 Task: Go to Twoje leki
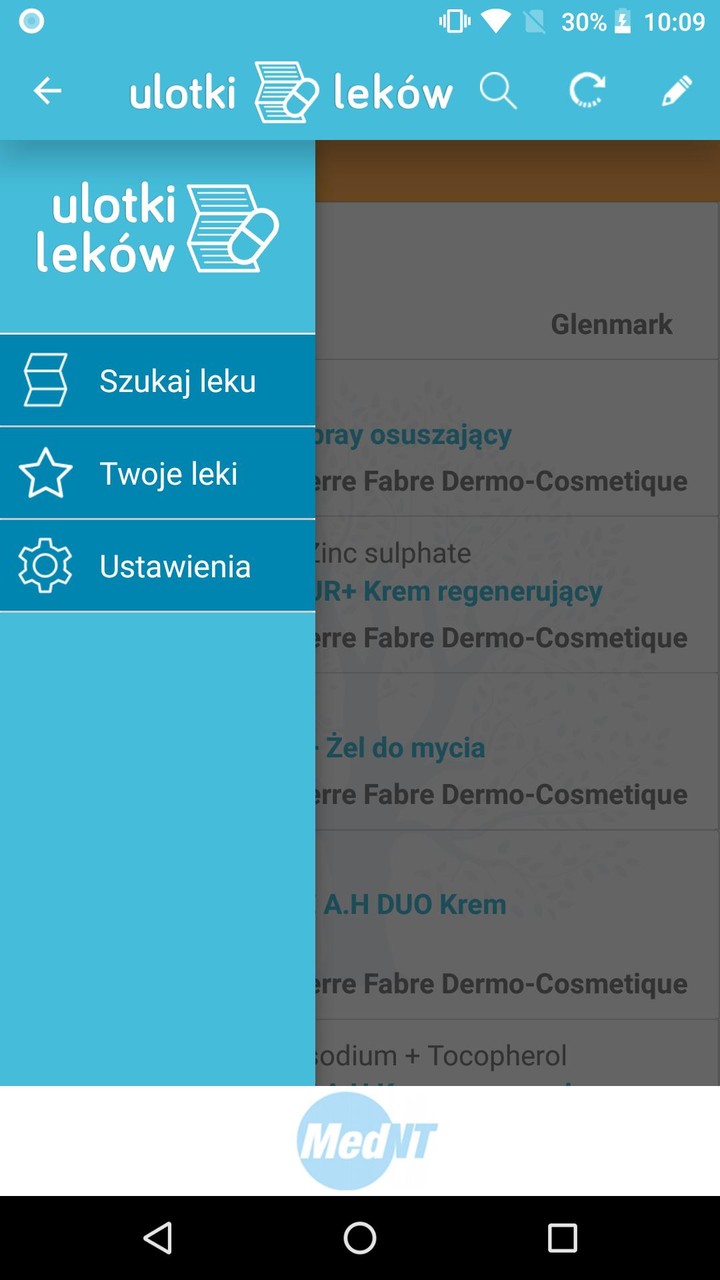click(x=157, y=473)
